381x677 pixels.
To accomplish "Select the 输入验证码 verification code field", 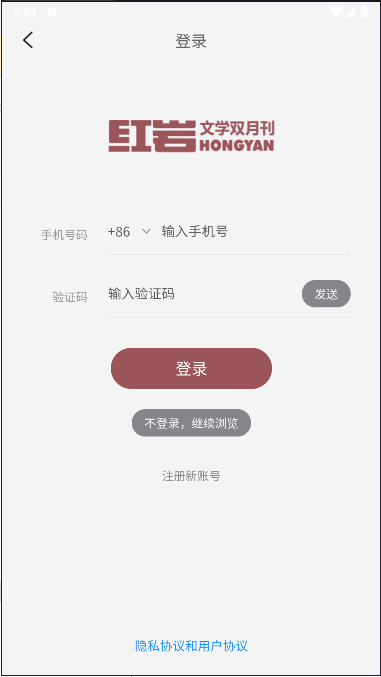I will tap(203, 294).
